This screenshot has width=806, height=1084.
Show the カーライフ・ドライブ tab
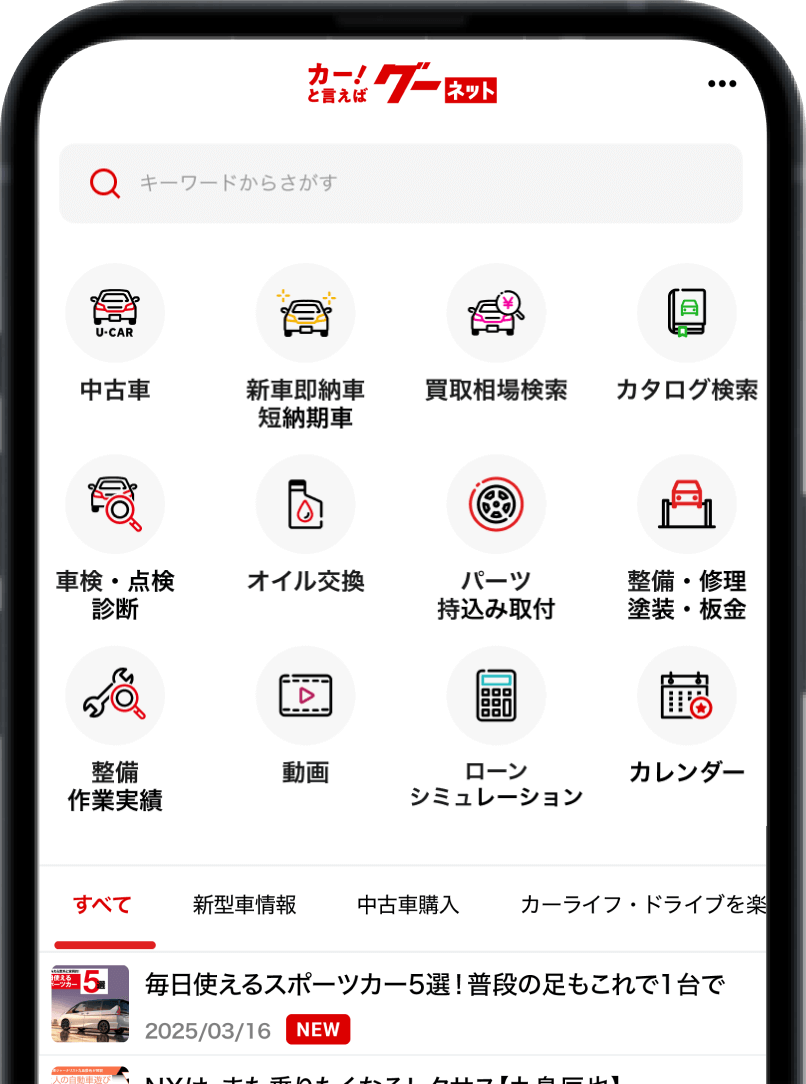pyautogui.click(x=642, y=906)
